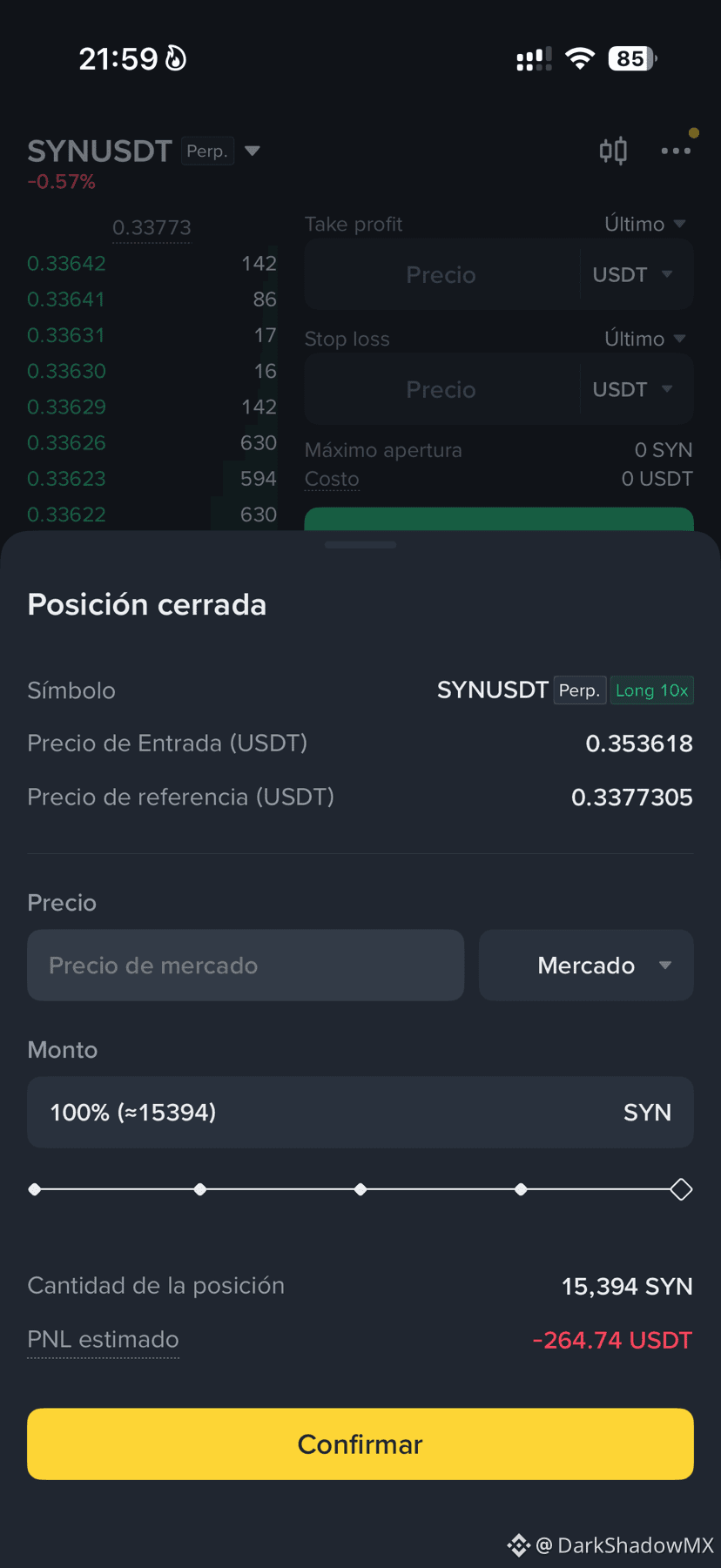Image resolution: width=721 pixels, height=1568 pixels.
Task: Open the Mercado order type dropdown
Action: point(586,965)
